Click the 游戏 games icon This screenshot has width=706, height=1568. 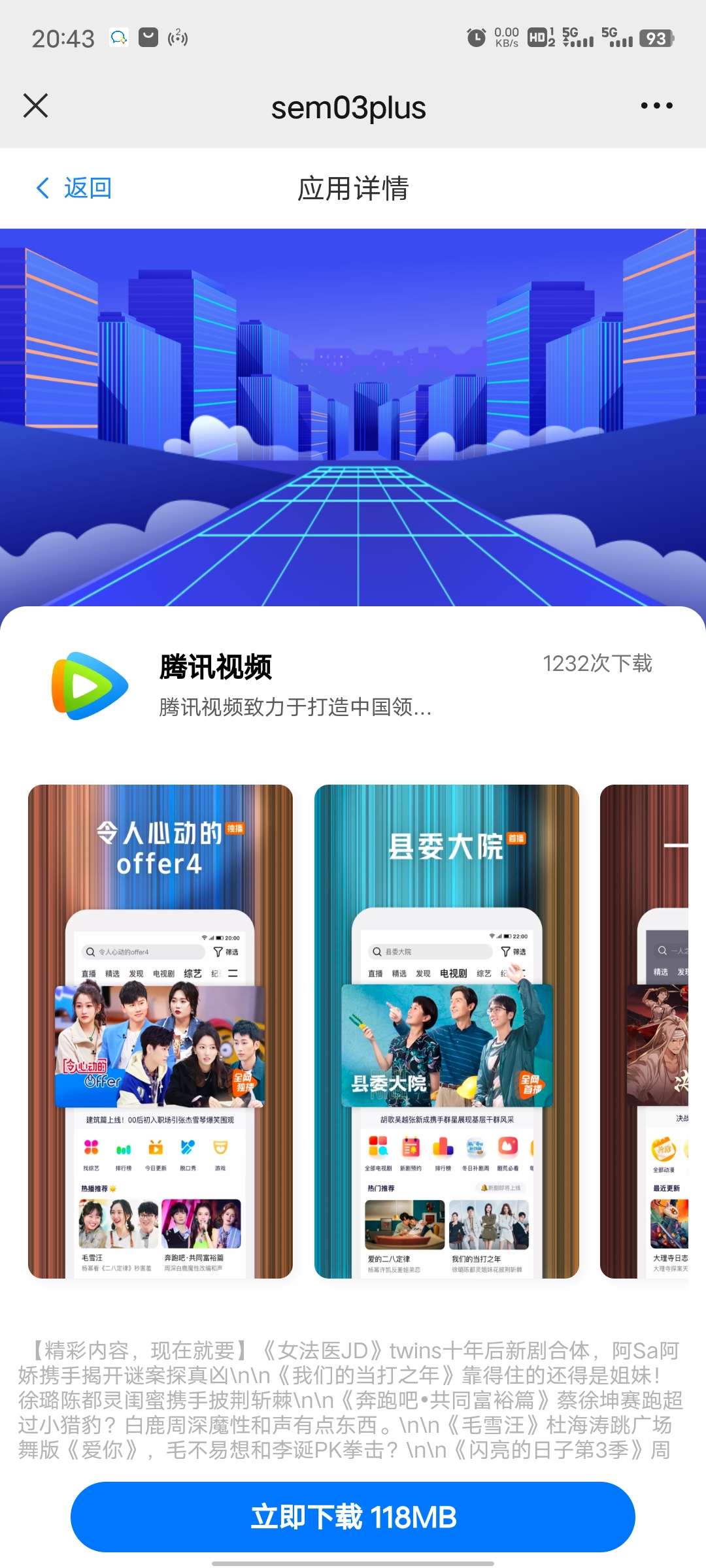click(220, 1148)
